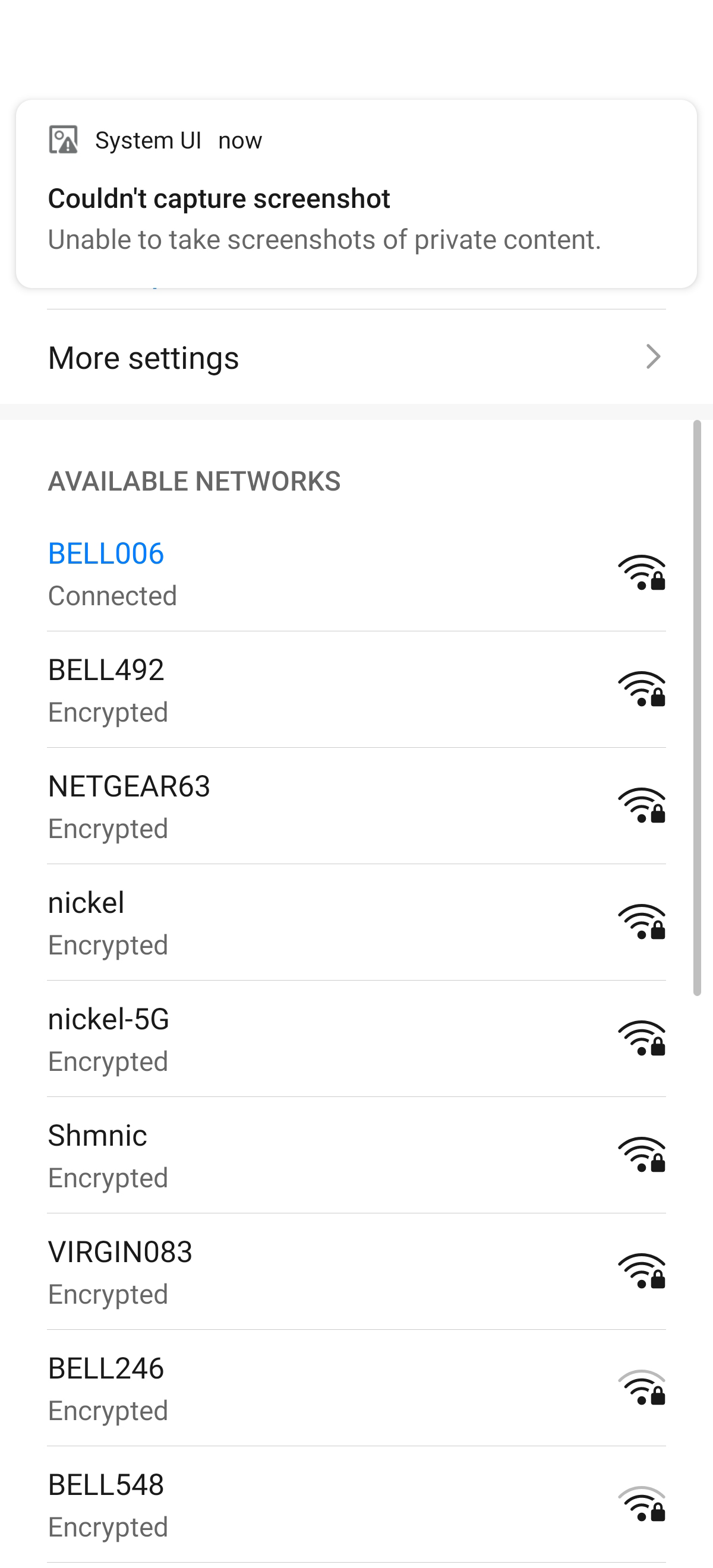Select the Wi-Fi icon beside nickel
This screenshot has height=1568, width=713.
point(641,921)
